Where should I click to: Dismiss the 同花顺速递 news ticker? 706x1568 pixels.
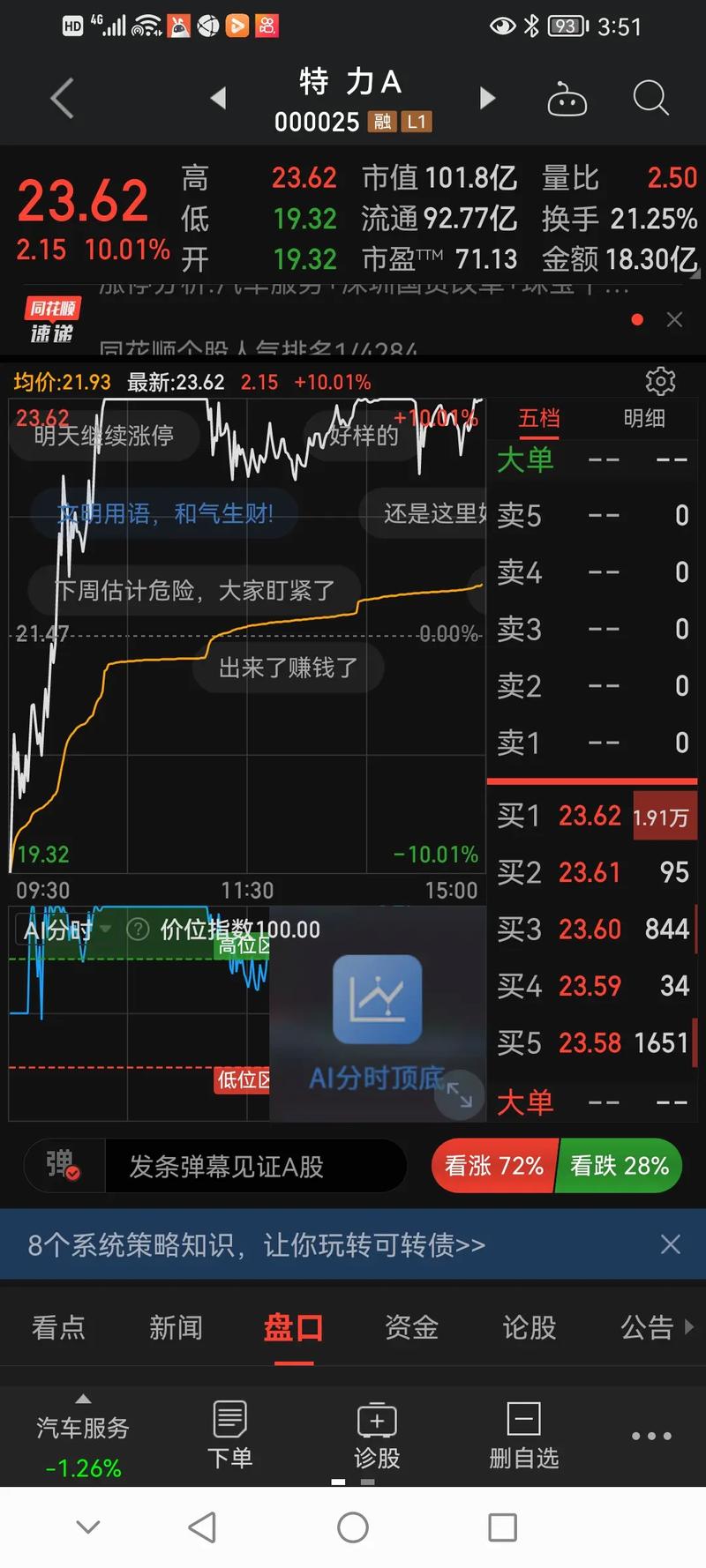pos(674,319)
